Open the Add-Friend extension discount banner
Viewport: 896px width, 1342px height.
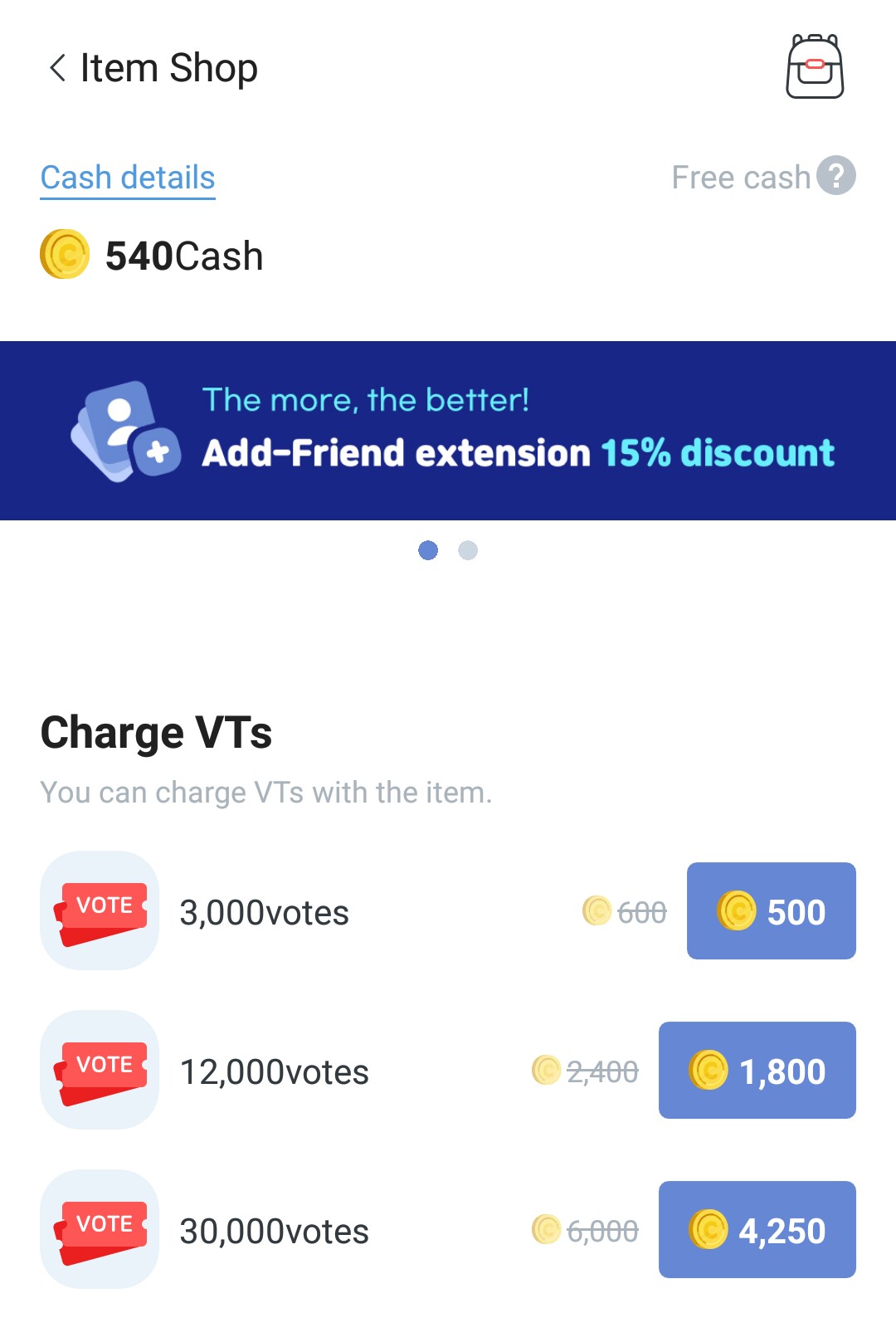pos(448,430)
